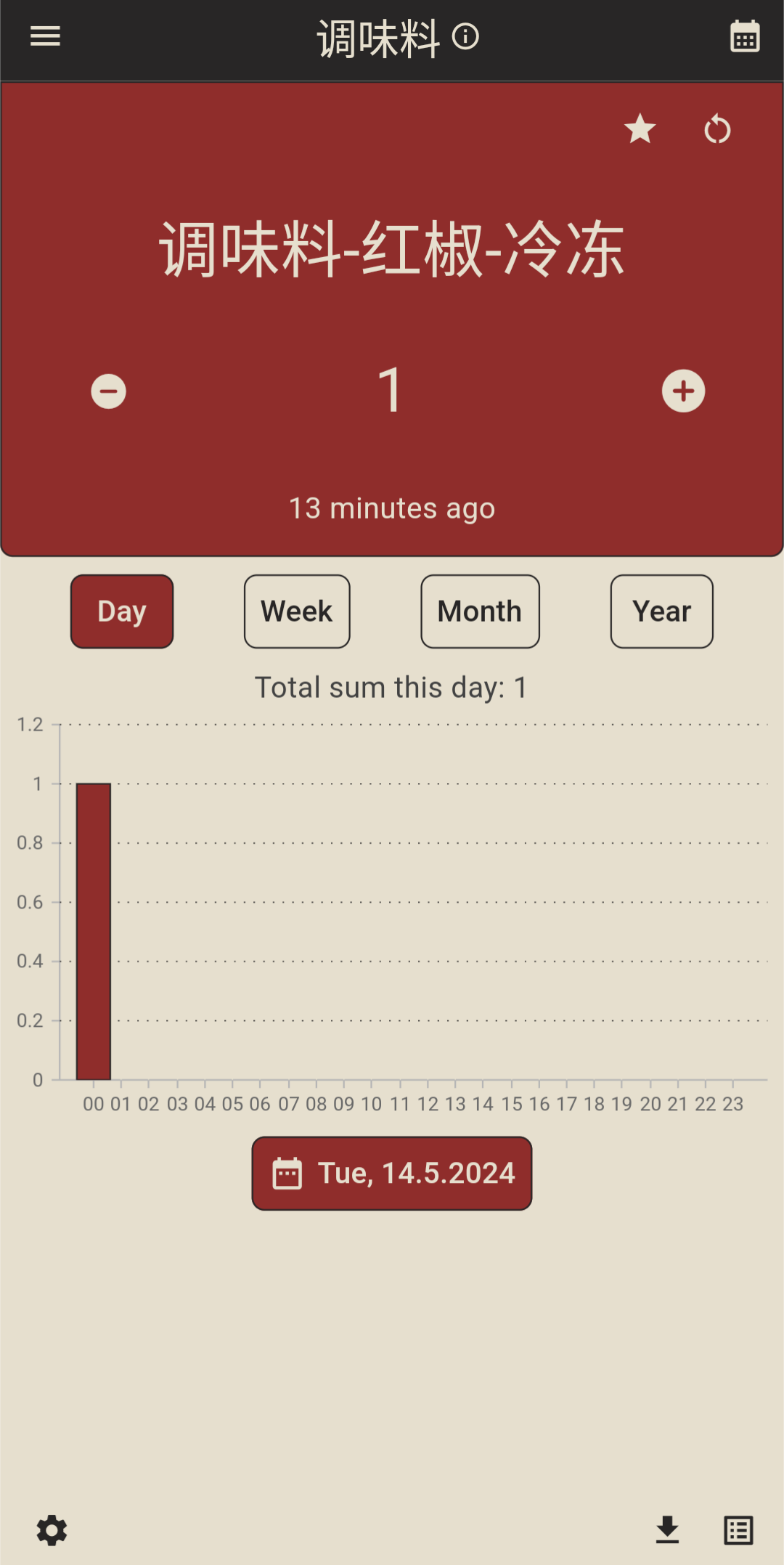The image size is (784, 1565).
Task: Open settings via the gear icon
Action: (x=52, y=1530)
